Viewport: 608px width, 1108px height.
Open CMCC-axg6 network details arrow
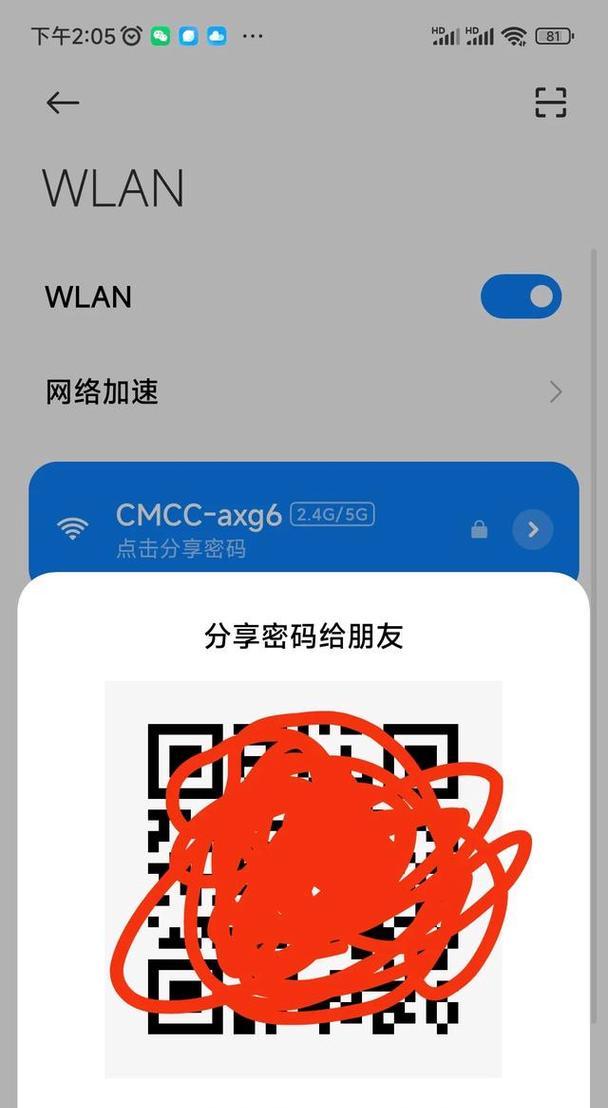532,529
